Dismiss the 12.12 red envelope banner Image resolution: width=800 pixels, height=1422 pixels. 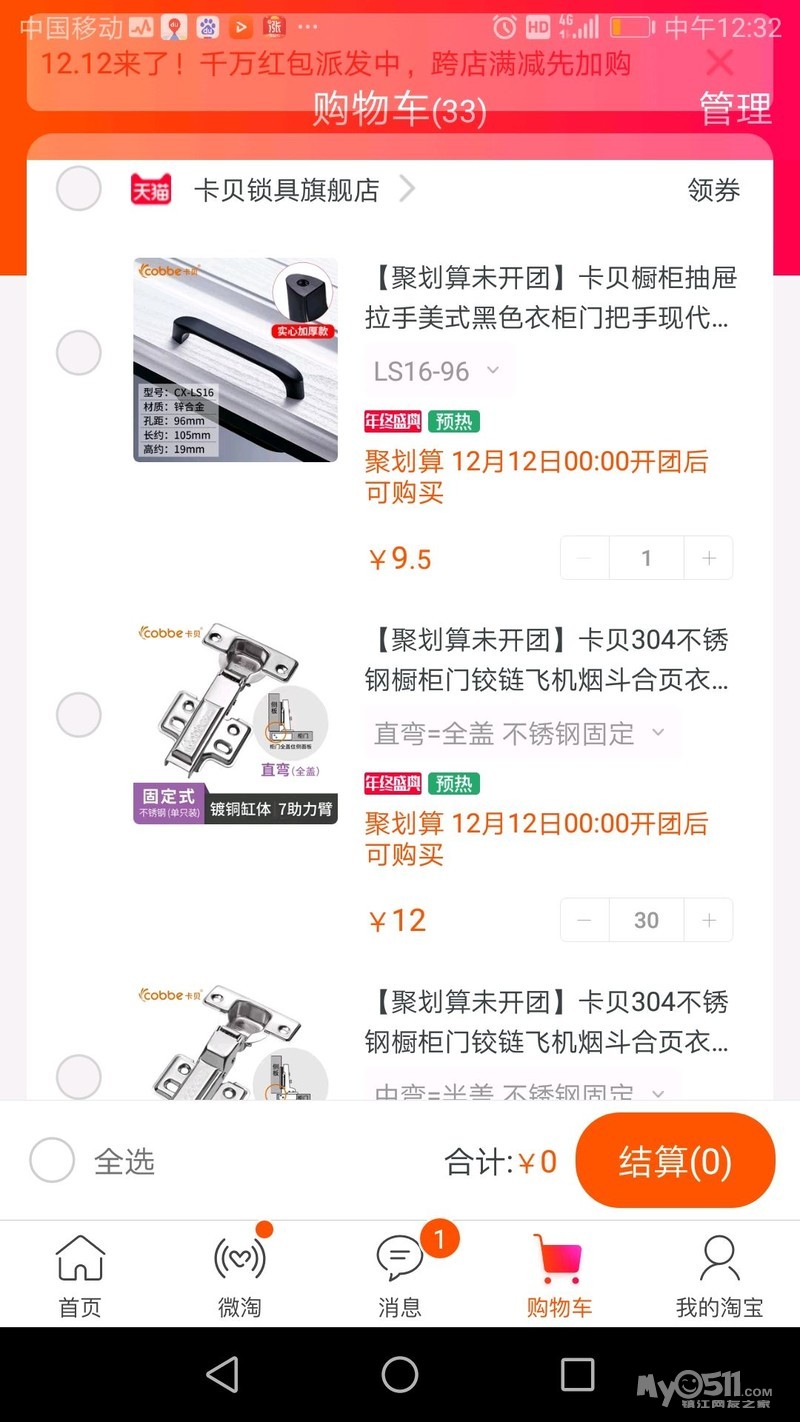720,63
